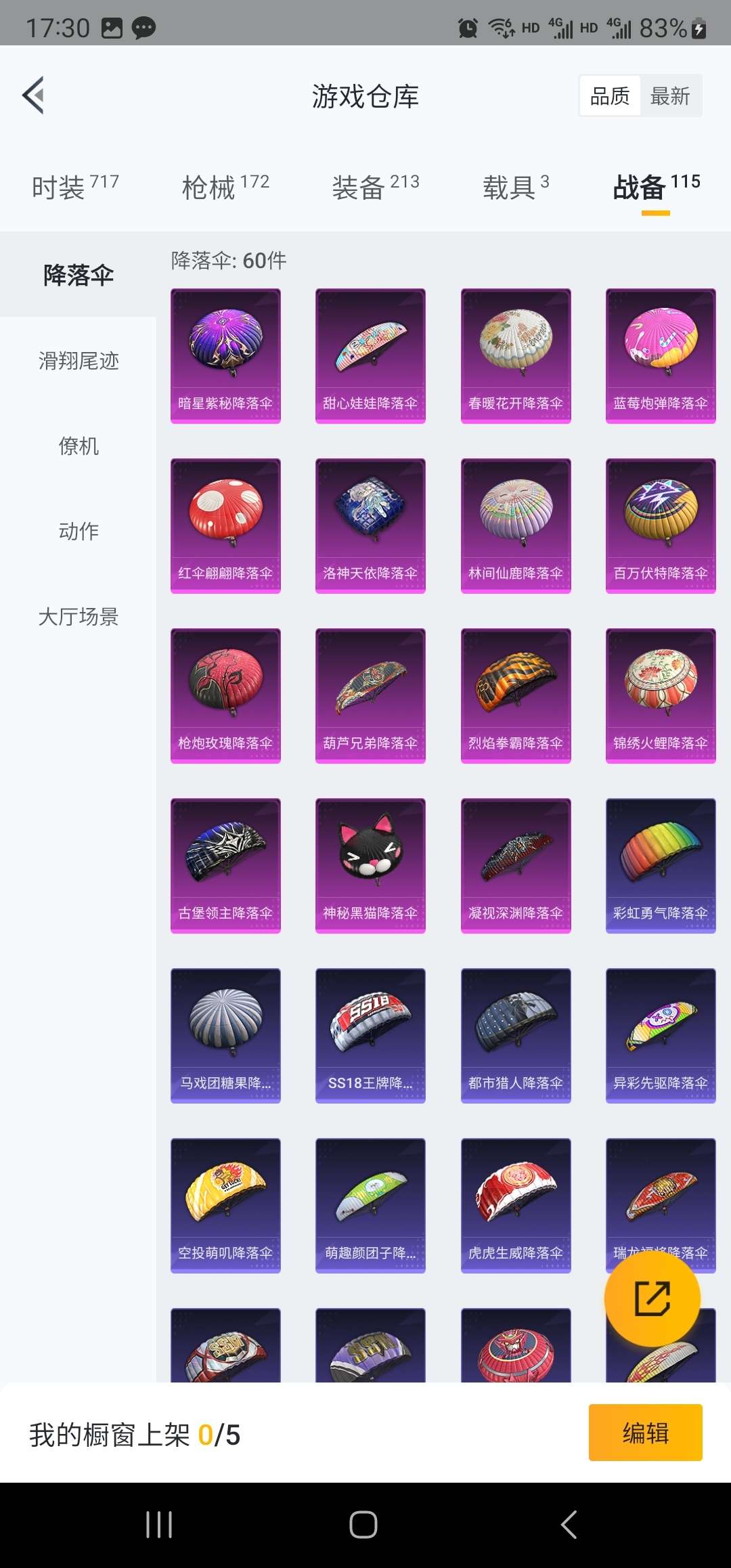The image size is (731, 1568).
Task: Tap the 编辑 button
Action: 645,1432
